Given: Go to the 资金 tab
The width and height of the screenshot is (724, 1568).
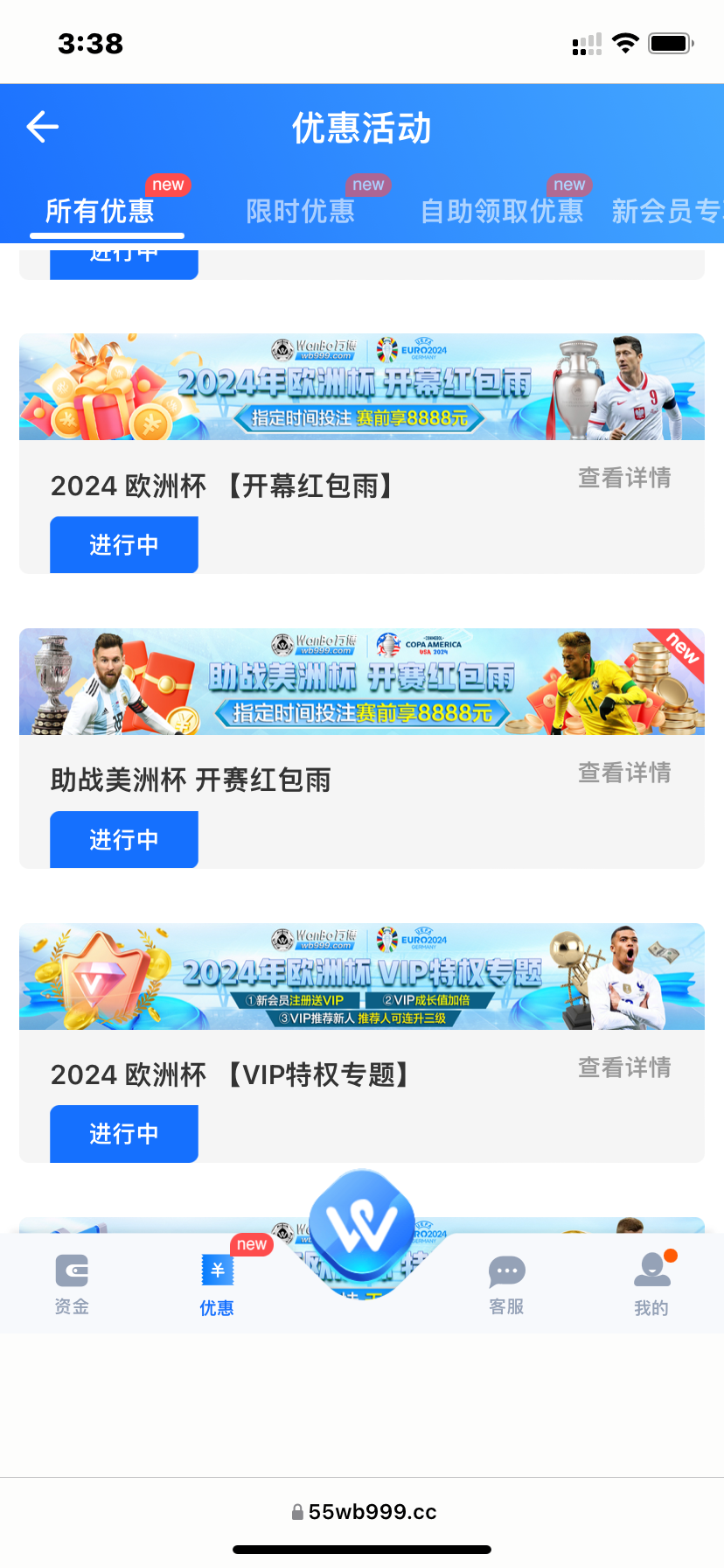Looking at the screenshot, I should click(x=72, y=1284).
